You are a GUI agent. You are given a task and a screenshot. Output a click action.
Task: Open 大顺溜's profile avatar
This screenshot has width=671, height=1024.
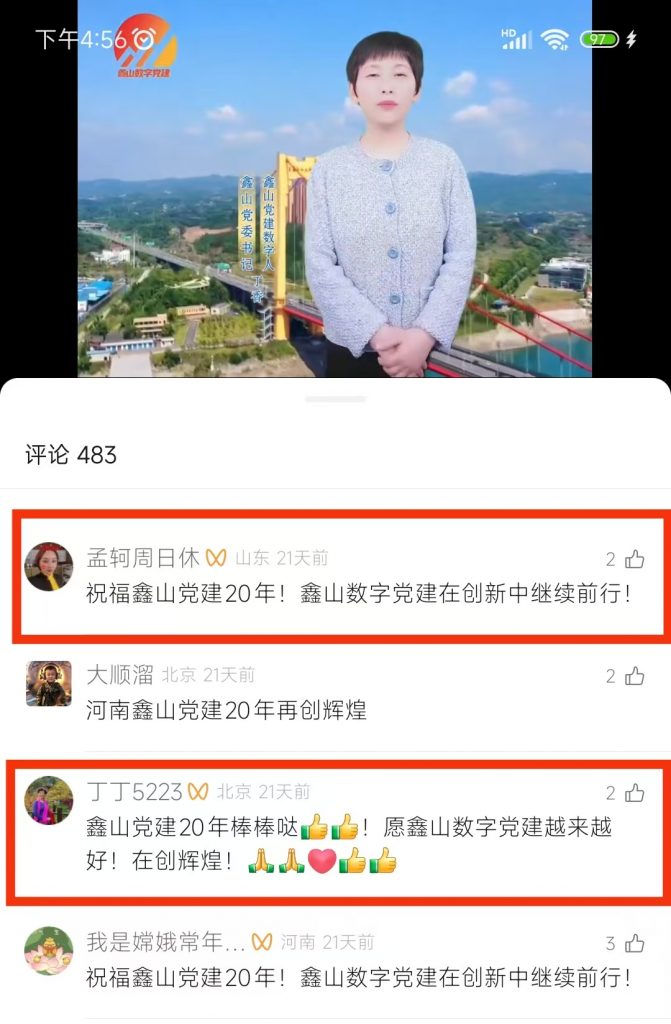pos(48,684)
